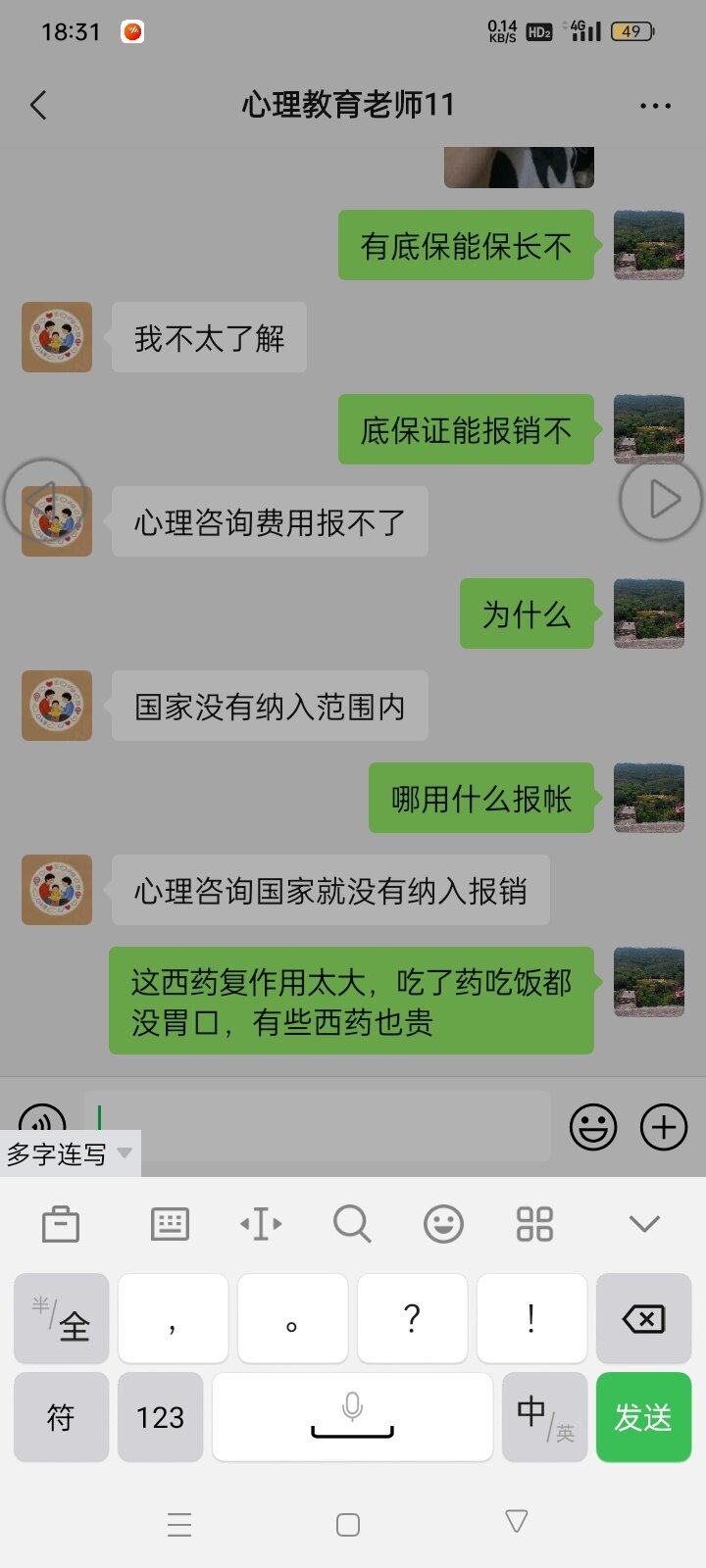Open the numeric 123 keyboard
The image size is (706, 1568).
(161, 1417)
